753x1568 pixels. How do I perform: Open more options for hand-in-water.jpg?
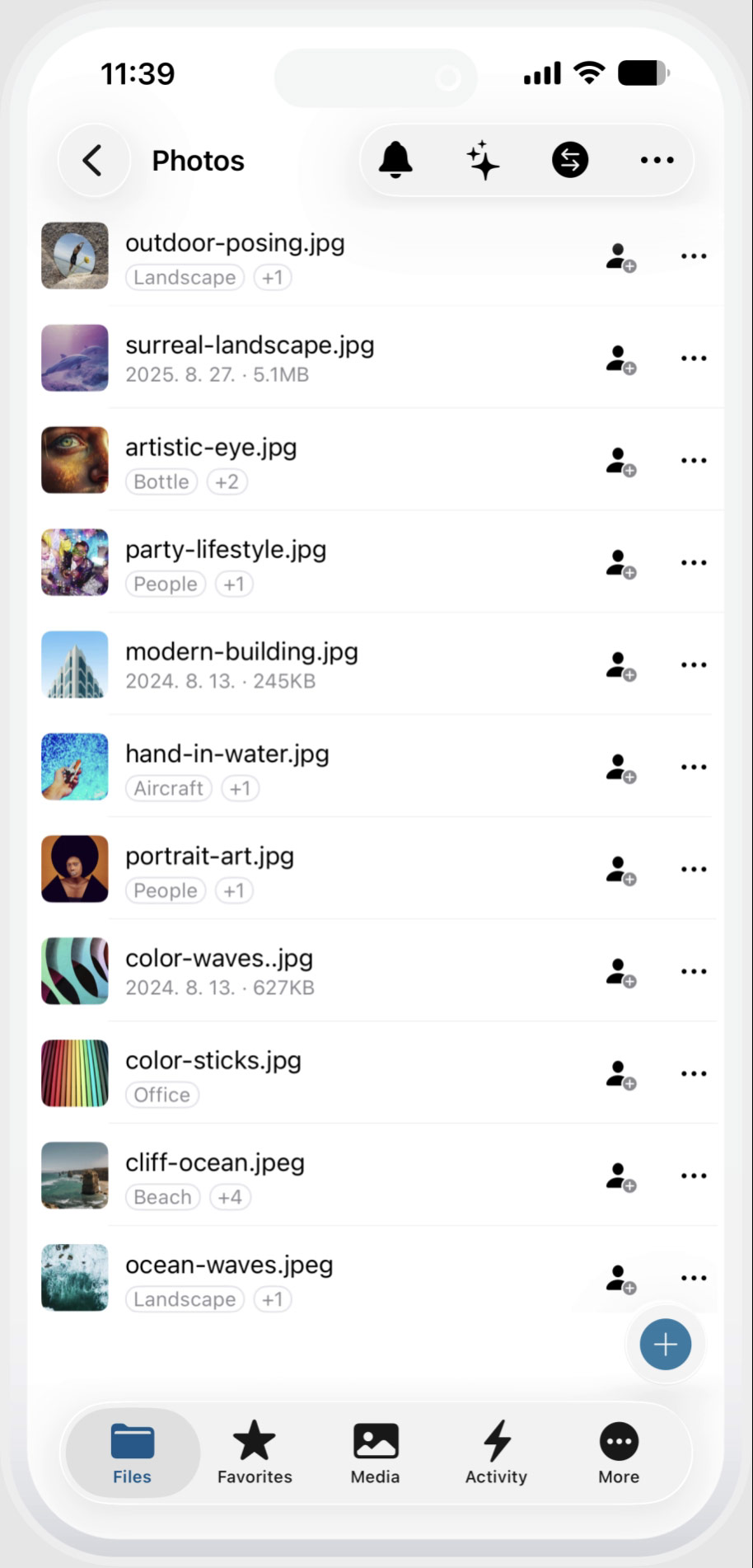click(694, 768)
